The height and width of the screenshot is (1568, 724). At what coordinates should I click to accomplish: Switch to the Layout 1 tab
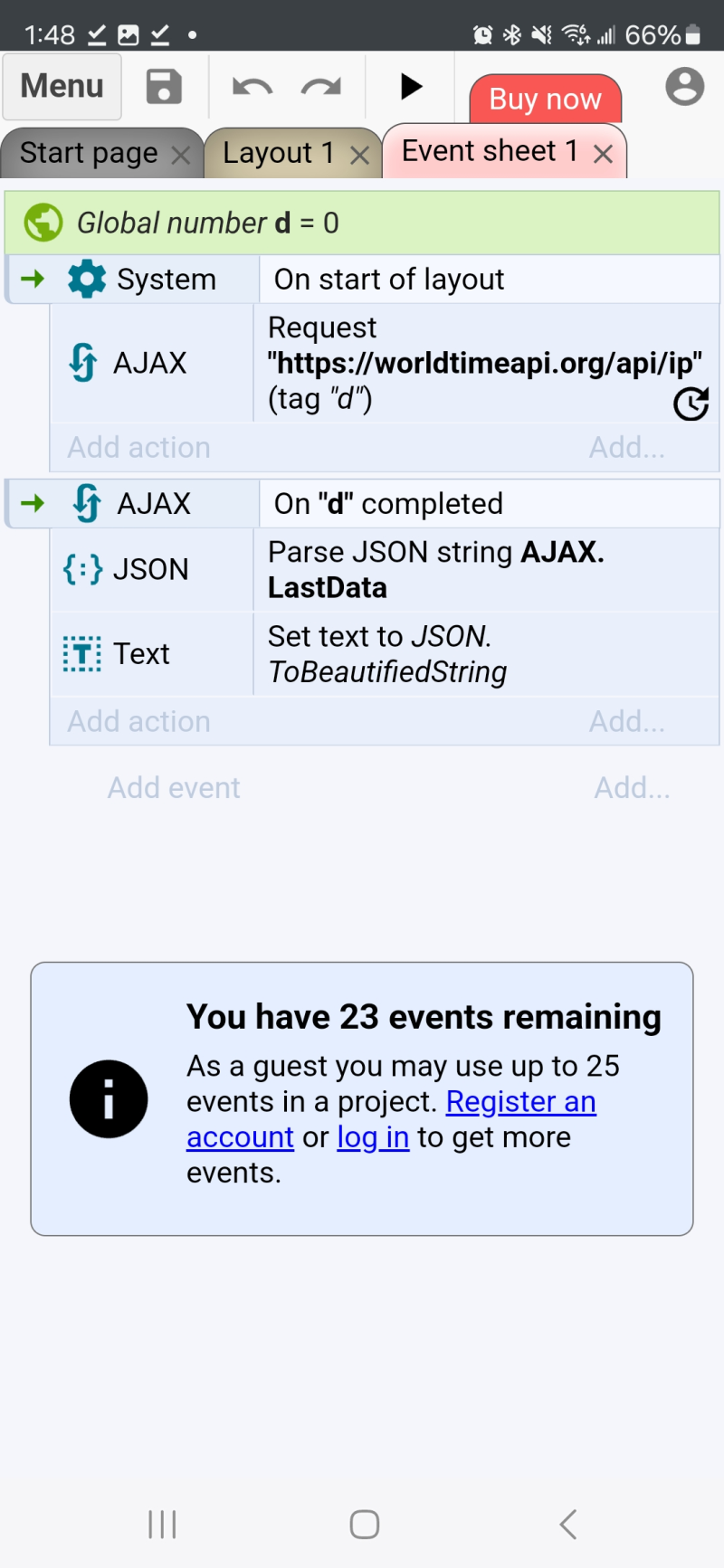(278, 153)
